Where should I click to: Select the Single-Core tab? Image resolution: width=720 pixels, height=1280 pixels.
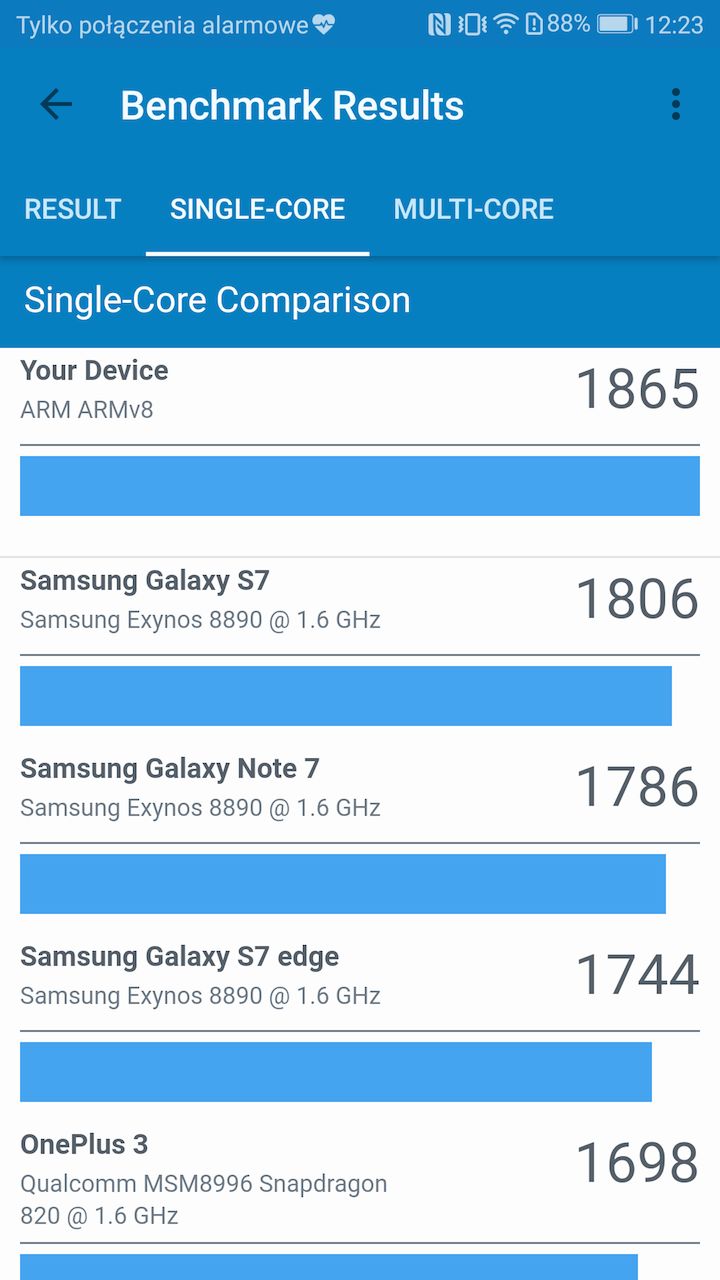258,209
